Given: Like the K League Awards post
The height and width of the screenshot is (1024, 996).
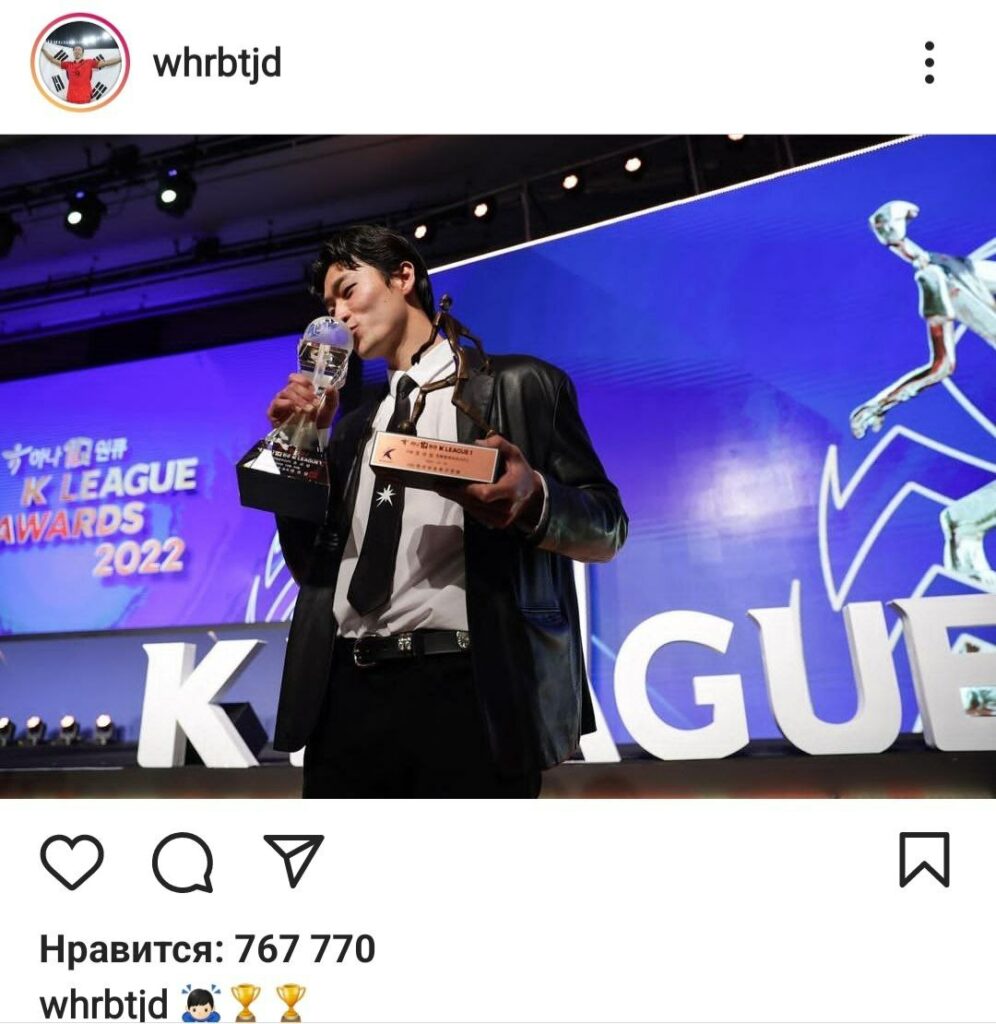Looking at the screenshot, I should [72, 861].
